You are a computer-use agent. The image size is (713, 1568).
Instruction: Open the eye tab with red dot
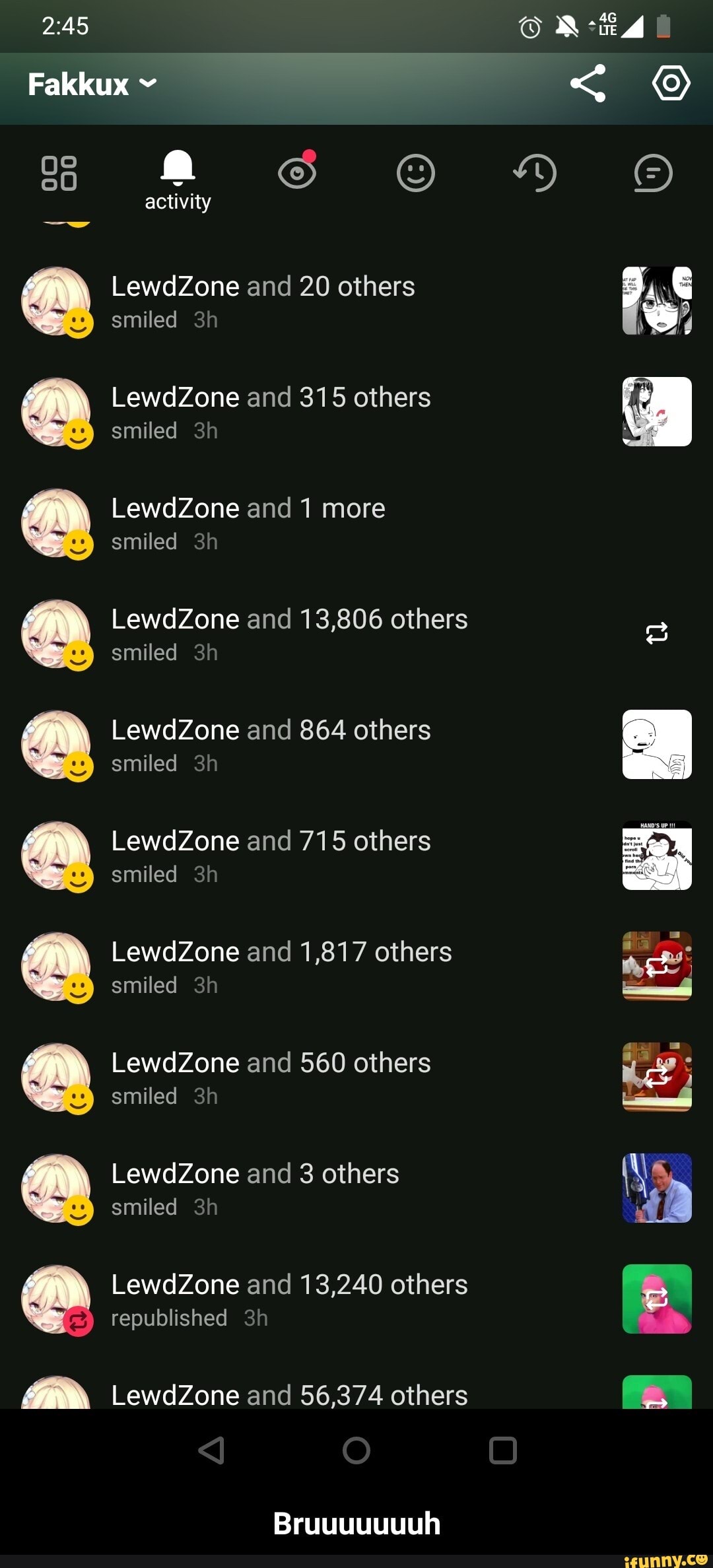point(297,173)
